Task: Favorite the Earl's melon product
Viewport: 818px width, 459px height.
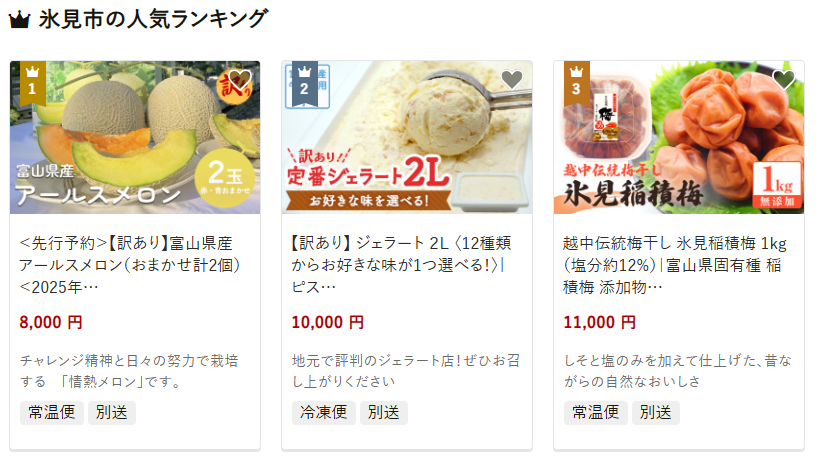Action: click(239, 80)
